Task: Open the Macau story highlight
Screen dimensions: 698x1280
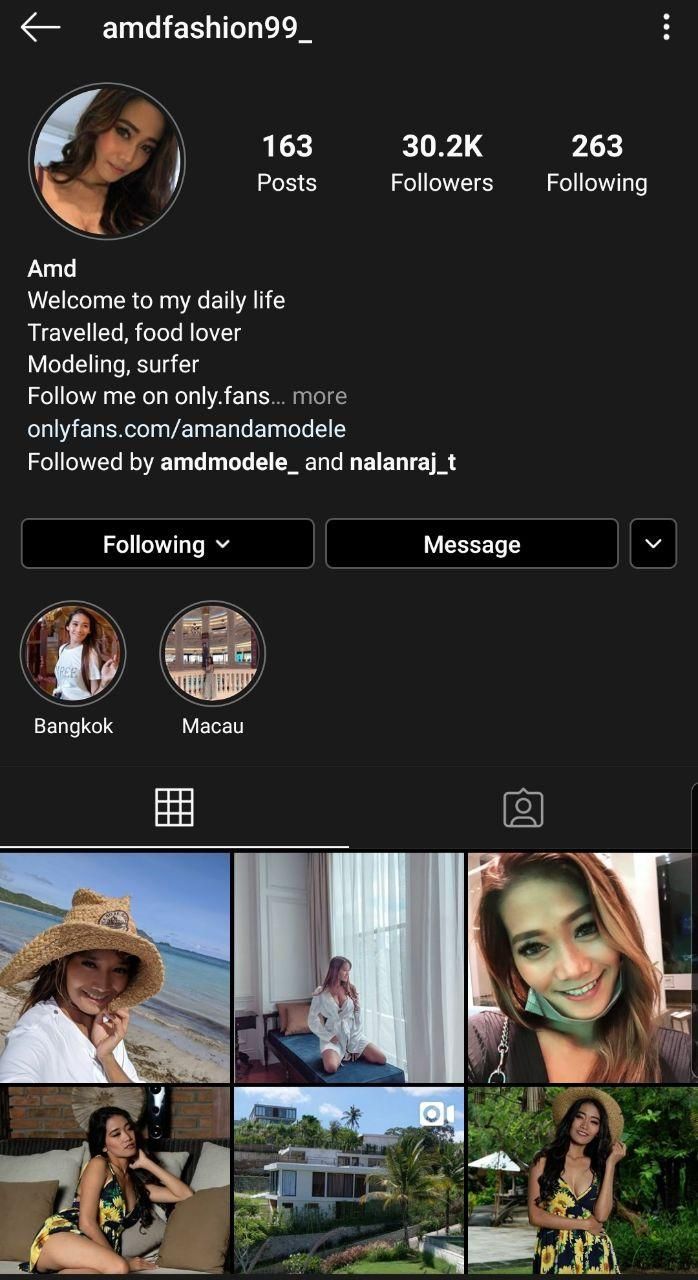Action: click(x=213, y=654)
